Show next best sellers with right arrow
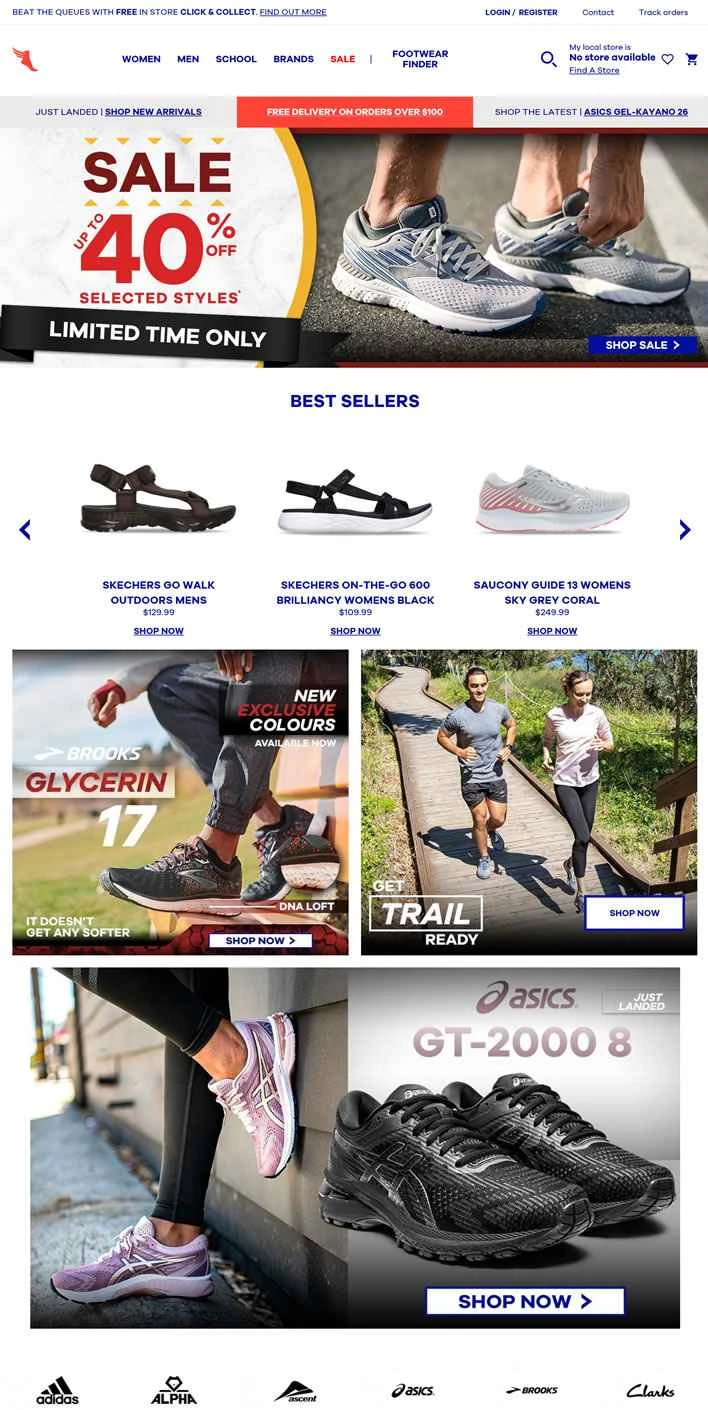 (x=685, y=530)
